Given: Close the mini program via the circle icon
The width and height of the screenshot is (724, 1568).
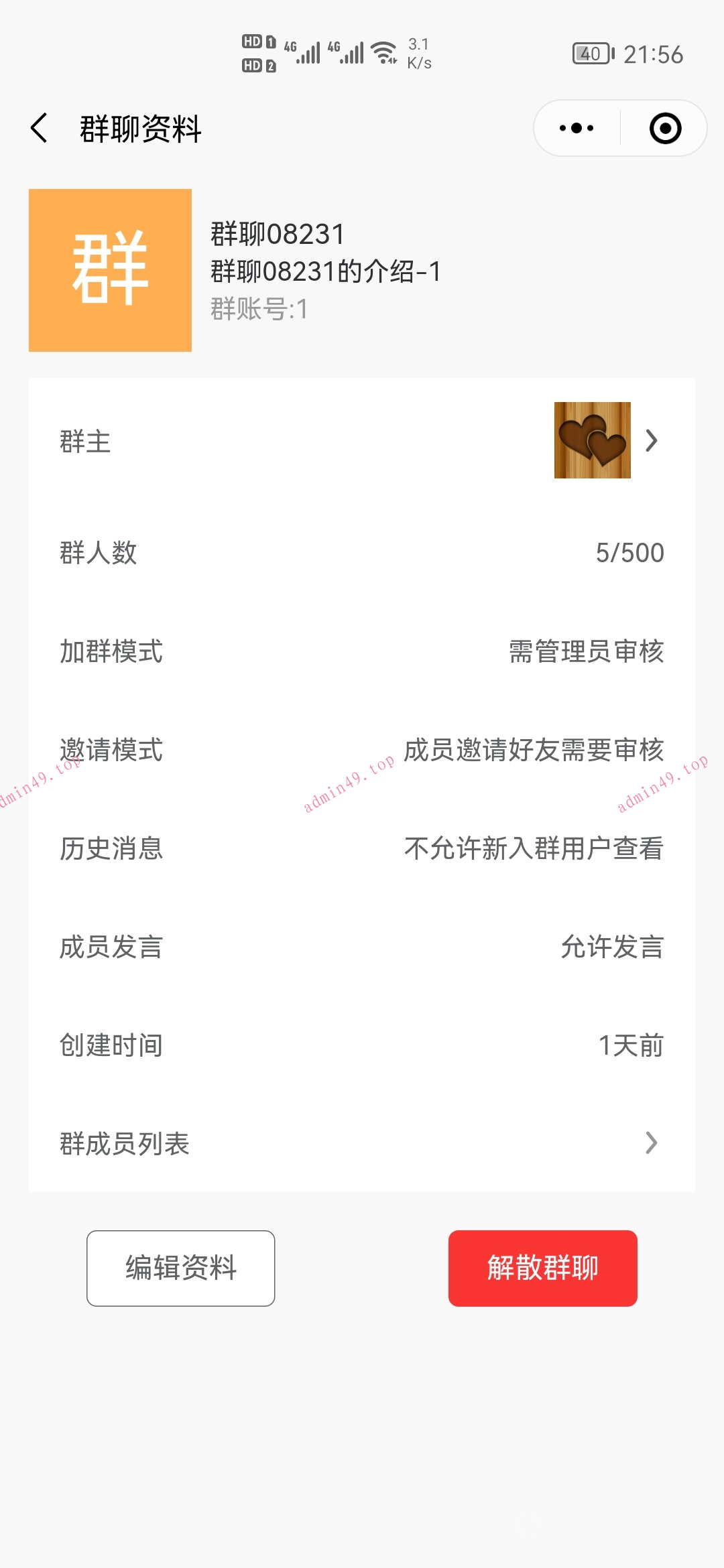Looking at the screenshot, I should [665, 128].
